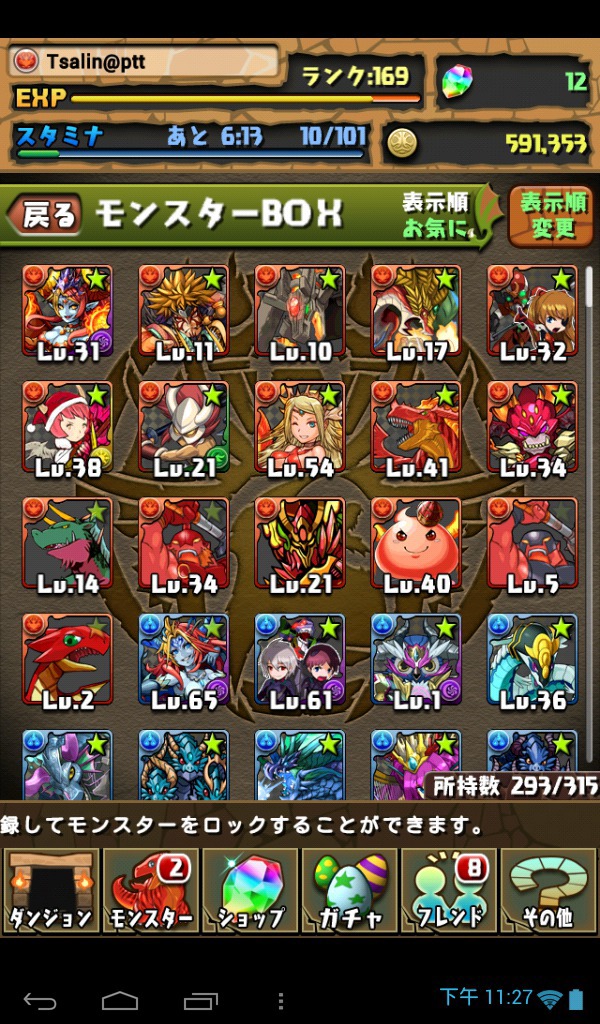Choose the Lv.54 monster
The image size is (600, 1024).
(x=300, y=427)
